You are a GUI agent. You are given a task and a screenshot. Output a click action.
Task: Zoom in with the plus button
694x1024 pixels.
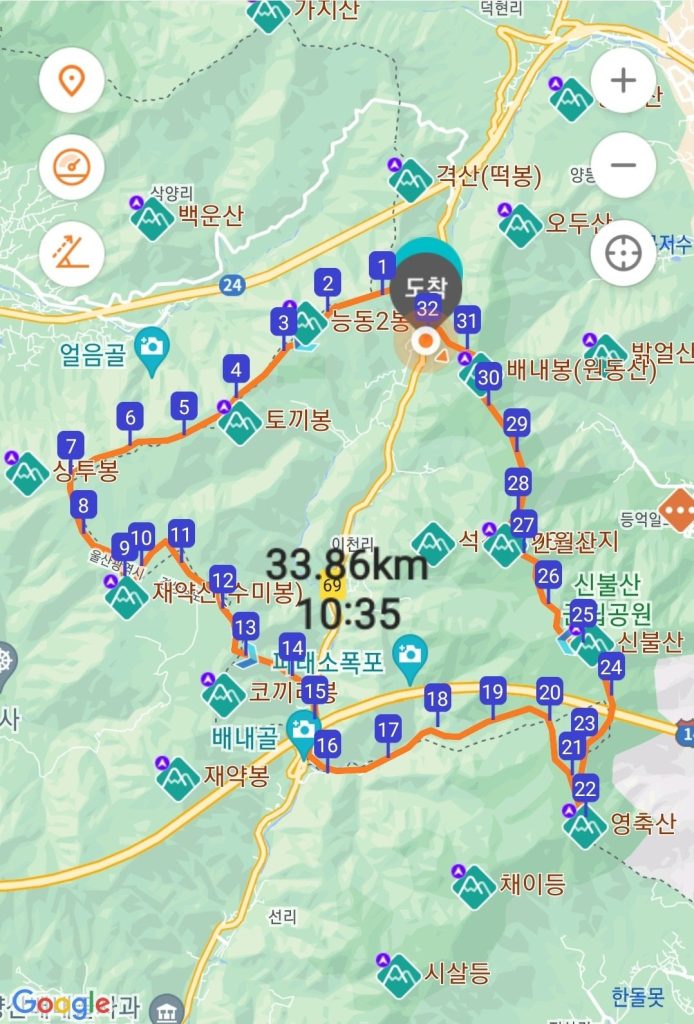pyautogui.click(x=624, y=80)
